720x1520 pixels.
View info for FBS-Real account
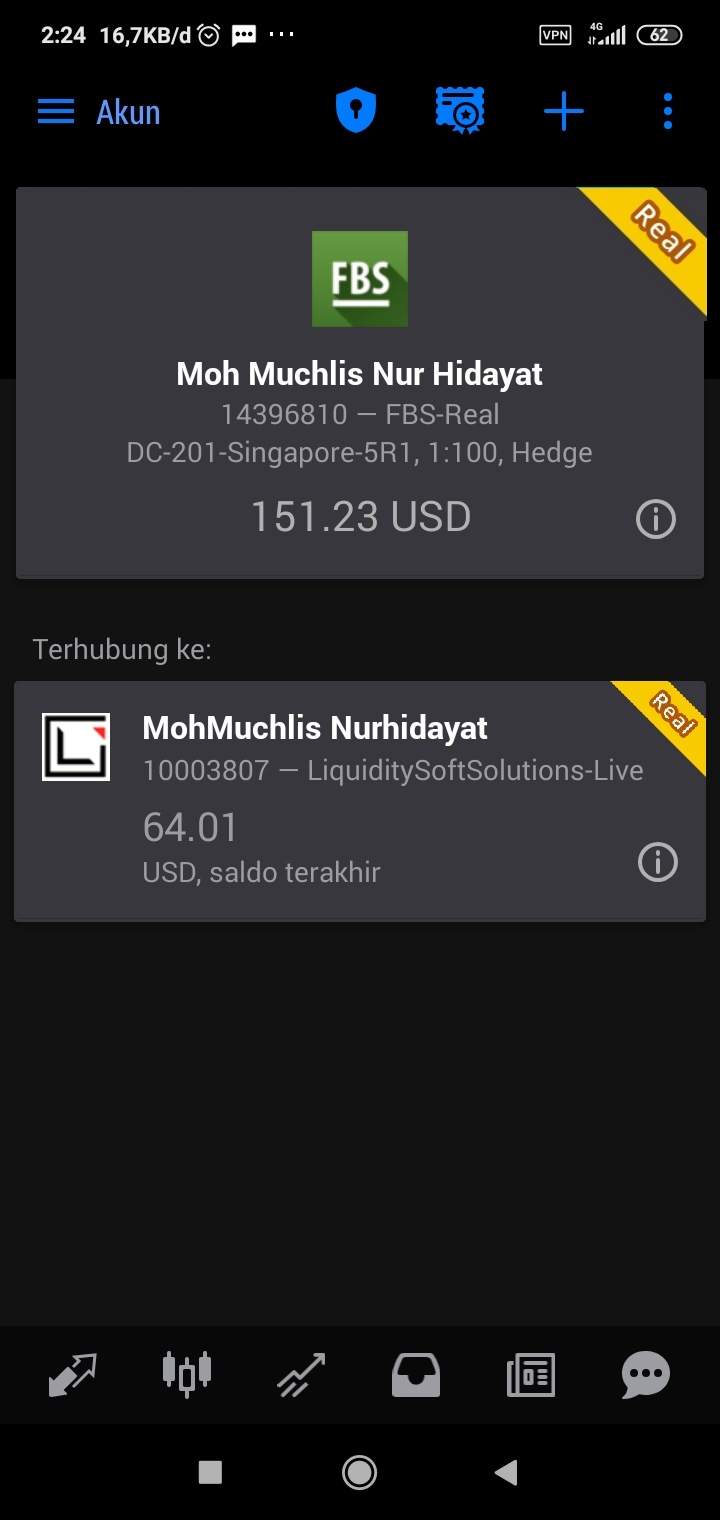coord(656,519)
